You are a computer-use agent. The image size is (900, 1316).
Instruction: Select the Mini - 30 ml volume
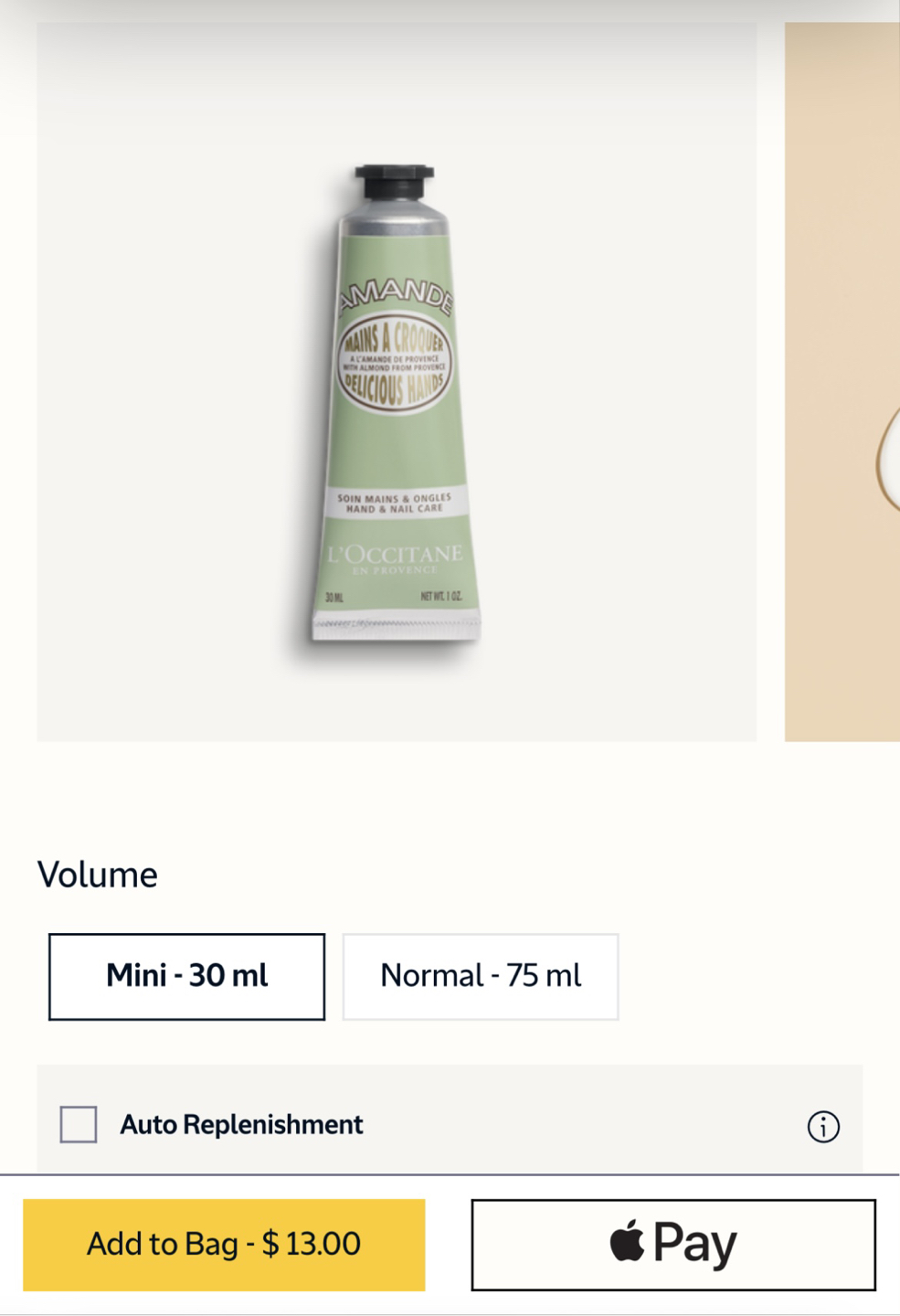186,976
